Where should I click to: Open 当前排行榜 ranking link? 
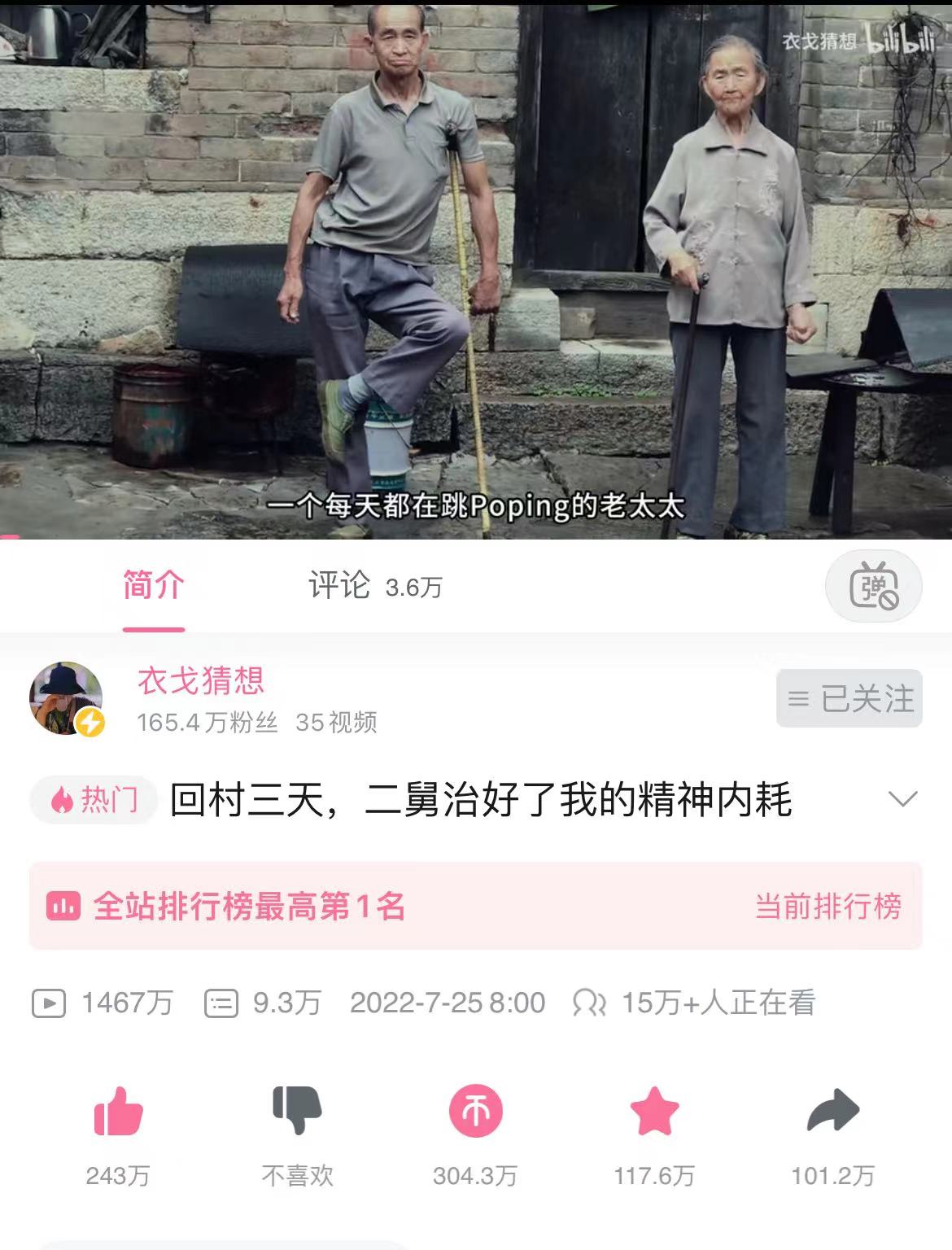[x=828, y=906]
